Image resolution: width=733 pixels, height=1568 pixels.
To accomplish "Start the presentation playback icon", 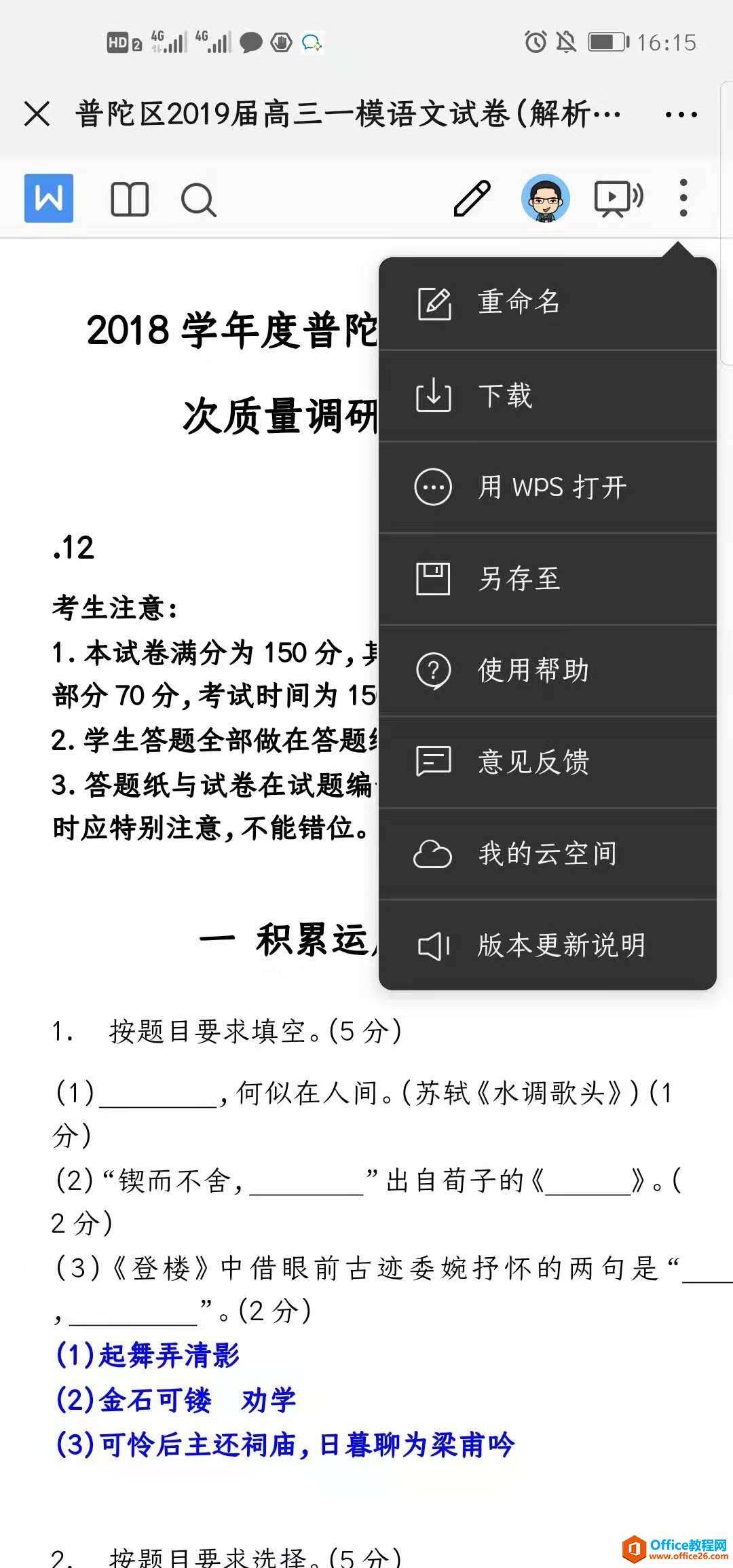I will coord(618,199).
